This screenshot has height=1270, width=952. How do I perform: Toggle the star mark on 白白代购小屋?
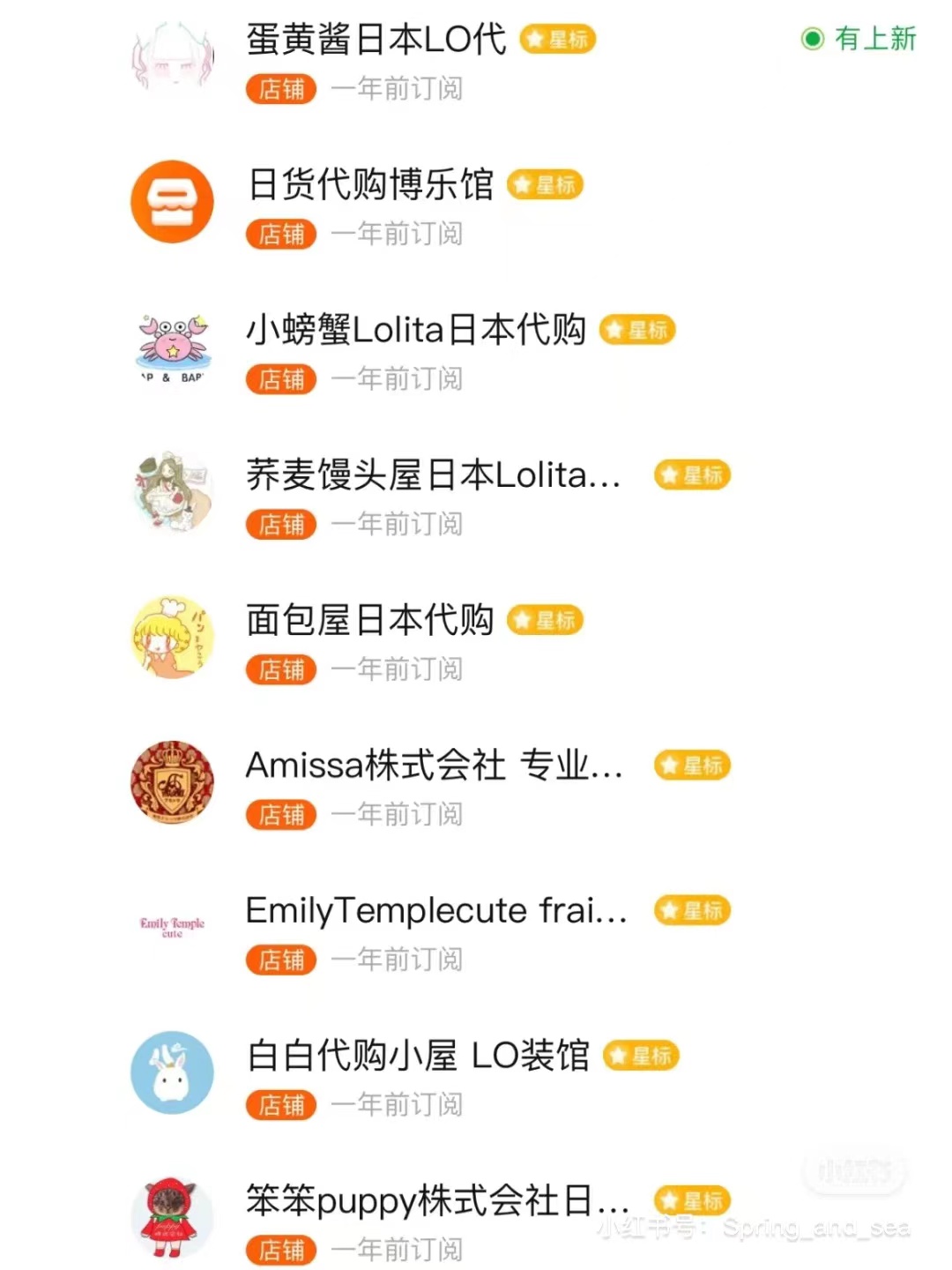pos(641,1055)
